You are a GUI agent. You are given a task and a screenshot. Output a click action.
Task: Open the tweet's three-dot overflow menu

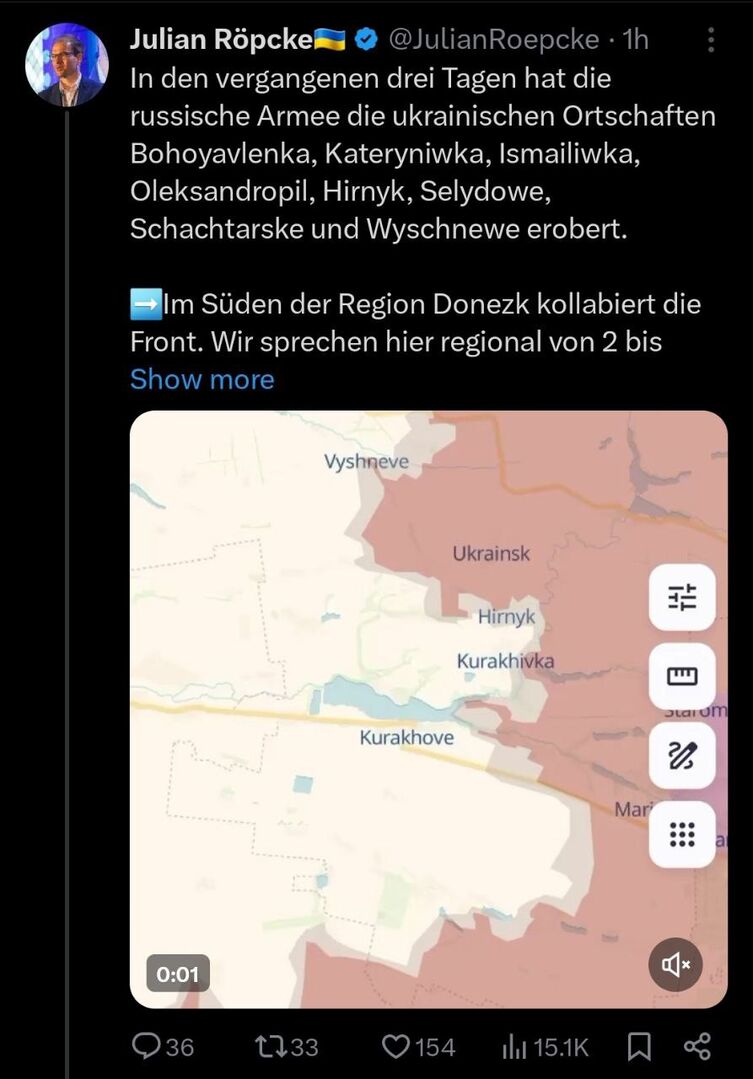(x=711, y=40)
